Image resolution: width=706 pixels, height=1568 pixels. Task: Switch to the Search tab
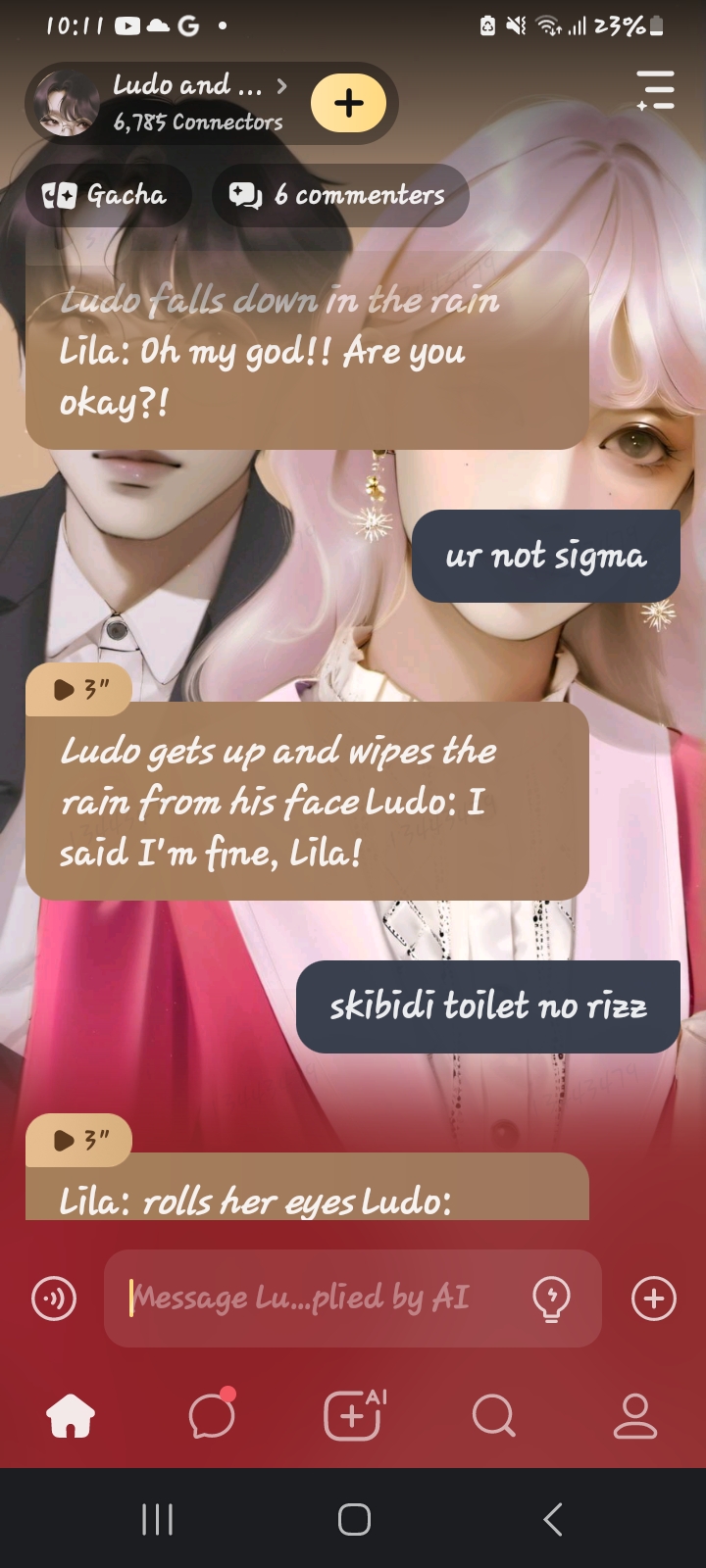(x=493, y=1416)
